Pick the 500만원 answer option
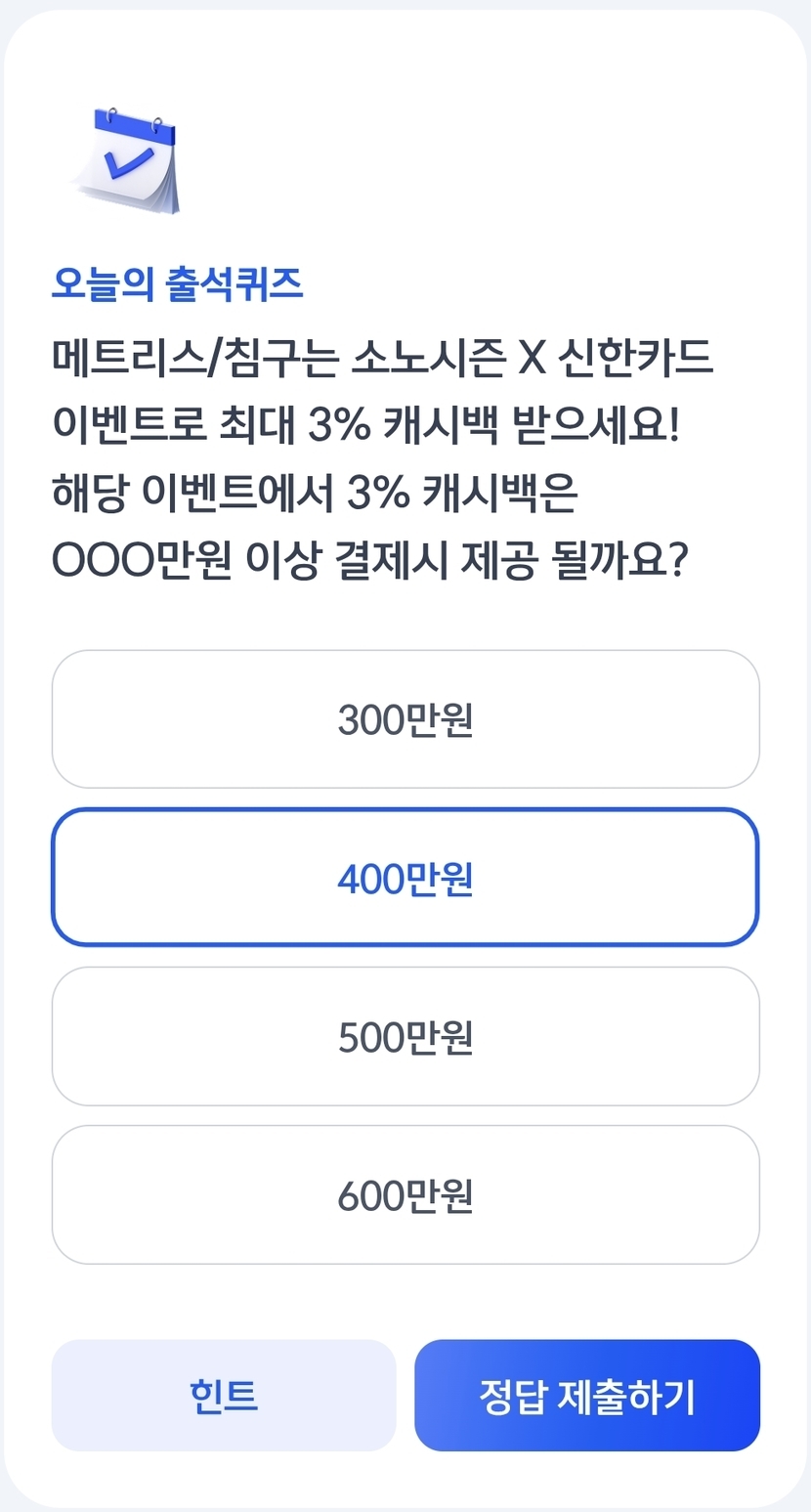This screenshot has width=811, height=1512. click(405, 1036)
